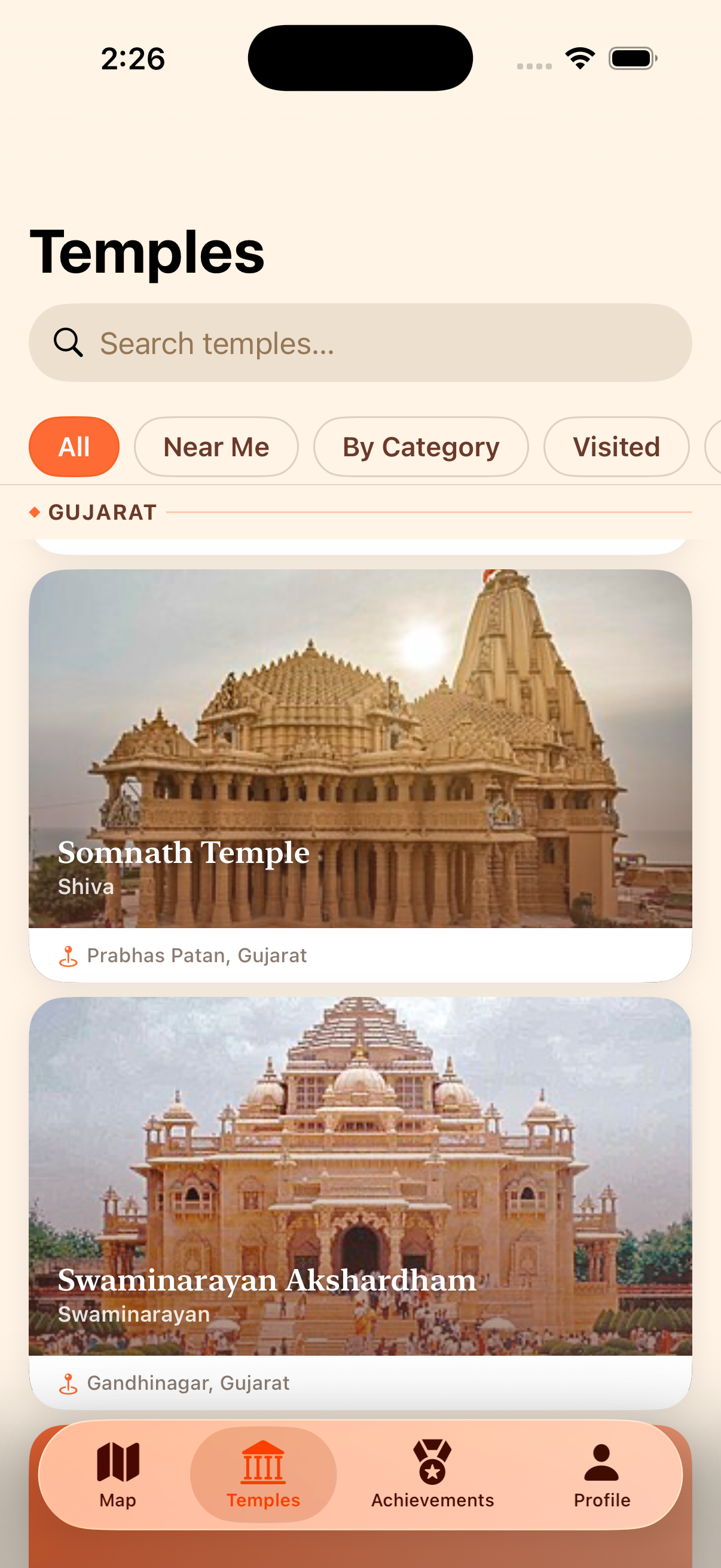Keep All filter selected
721x1568 pixels.
[x=74, y=446]
